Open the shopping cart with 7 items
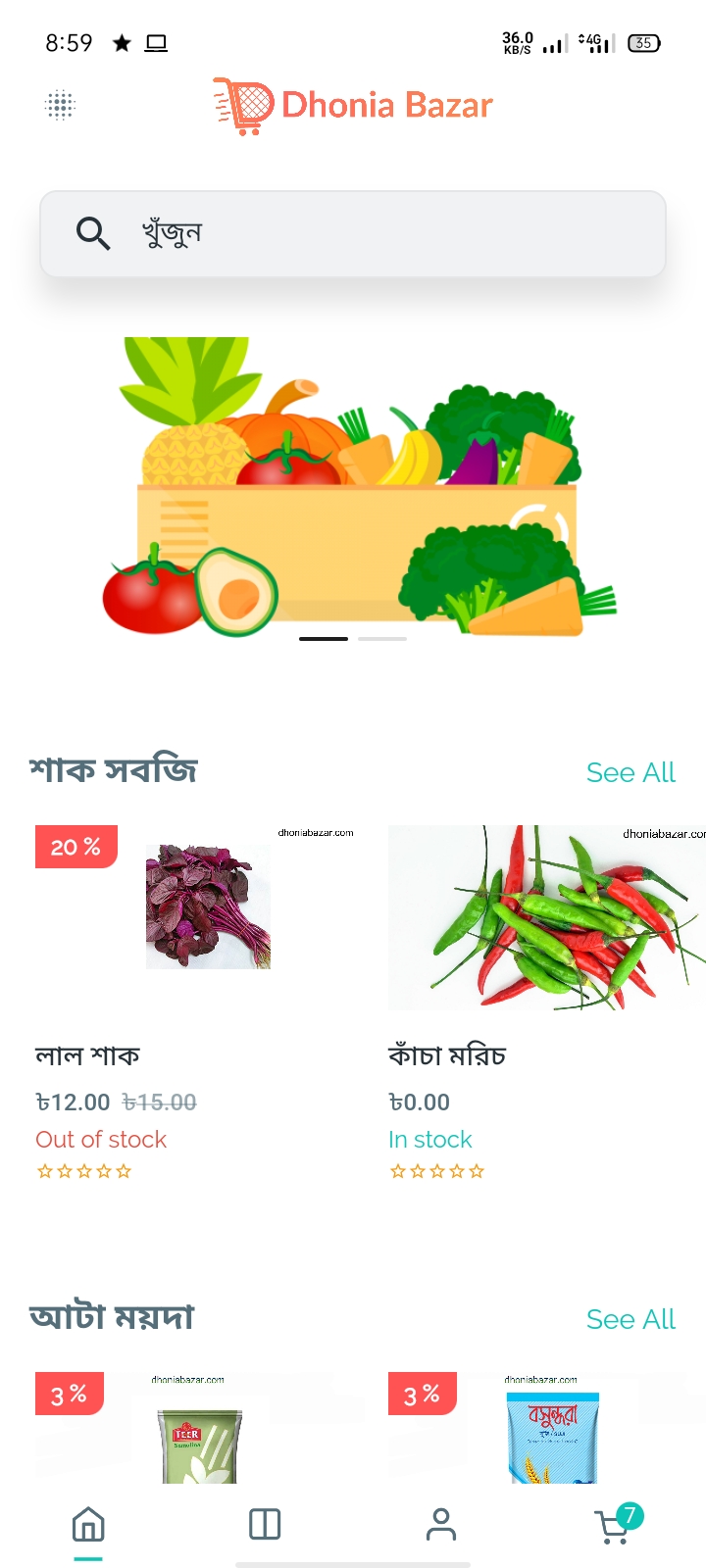This screenshot has height=1568, width=706. [616, 1525]
